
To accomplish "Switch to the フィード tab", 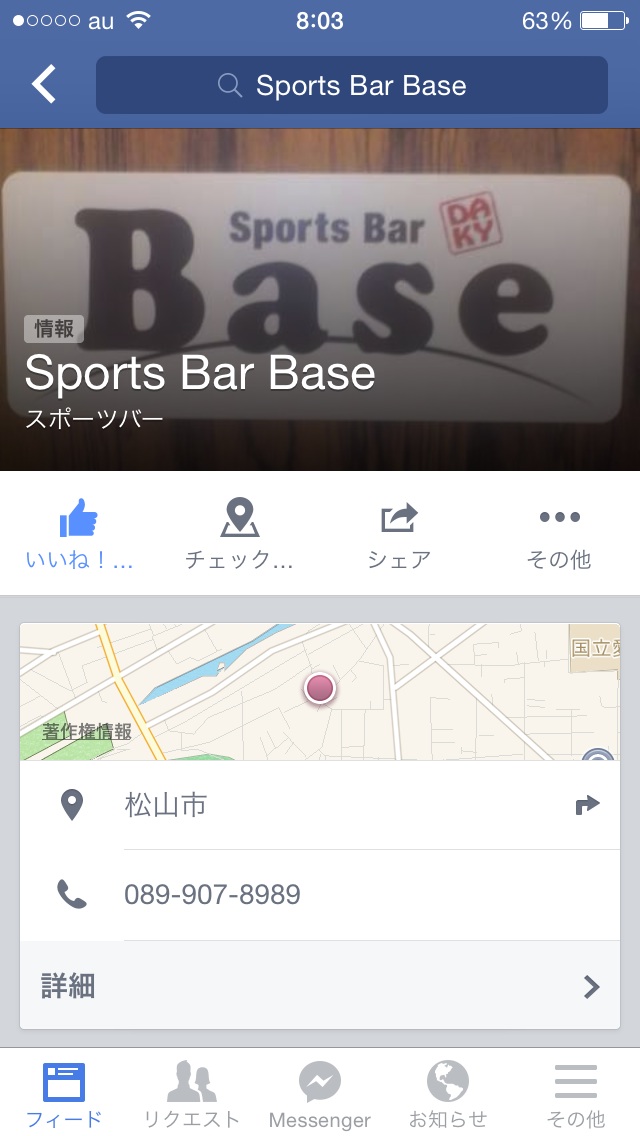I will [64, 1093].
